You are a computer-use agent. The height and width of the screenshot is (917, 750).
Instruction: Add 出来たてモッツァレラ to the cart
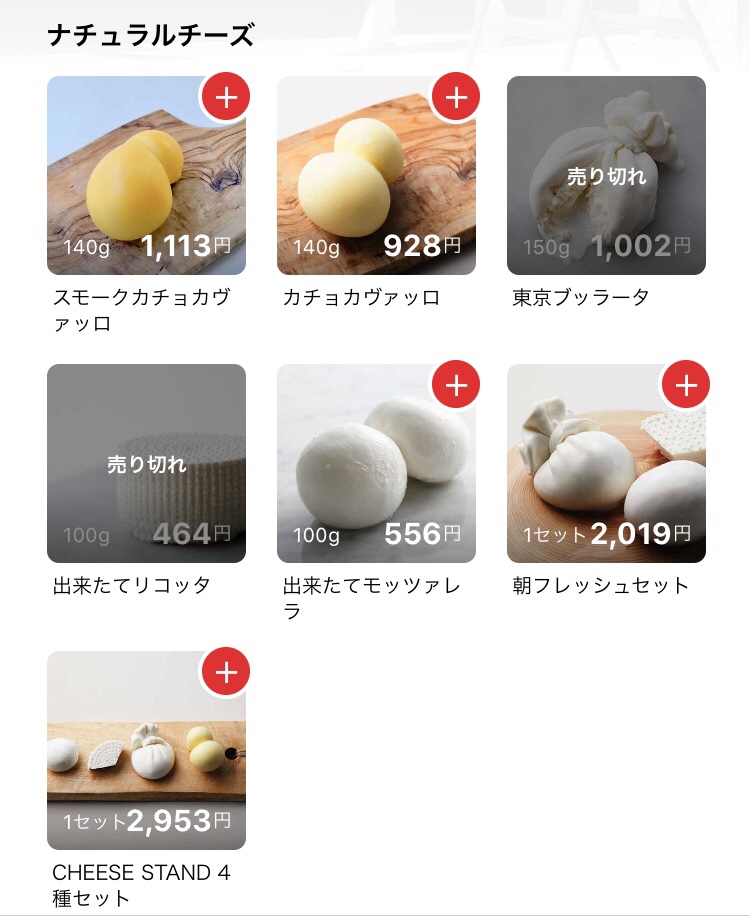(456, 385)
